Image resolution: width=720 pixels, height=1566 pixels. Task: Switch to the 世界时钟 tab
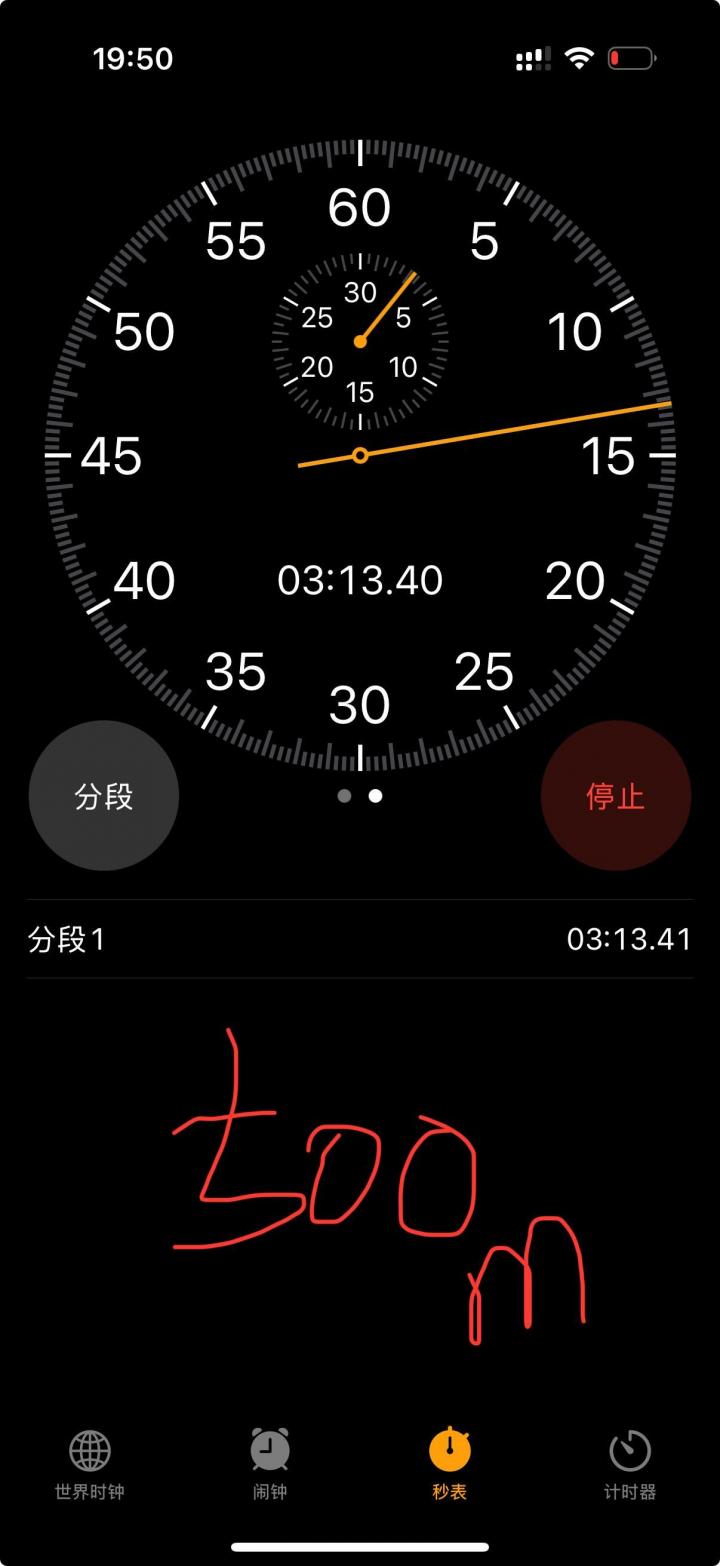(90, 1464)
